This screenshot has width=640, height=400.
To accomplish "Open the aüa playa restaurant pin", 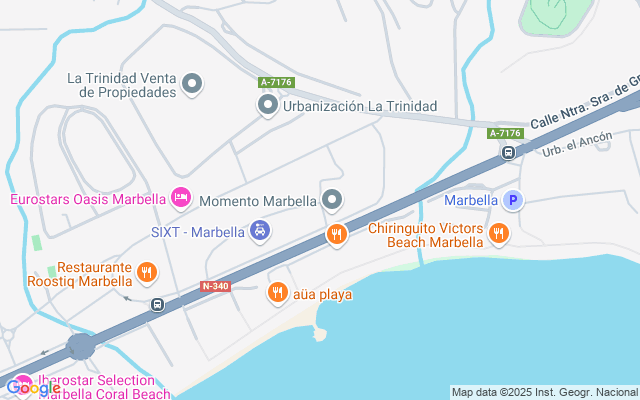I will point(277,293).
